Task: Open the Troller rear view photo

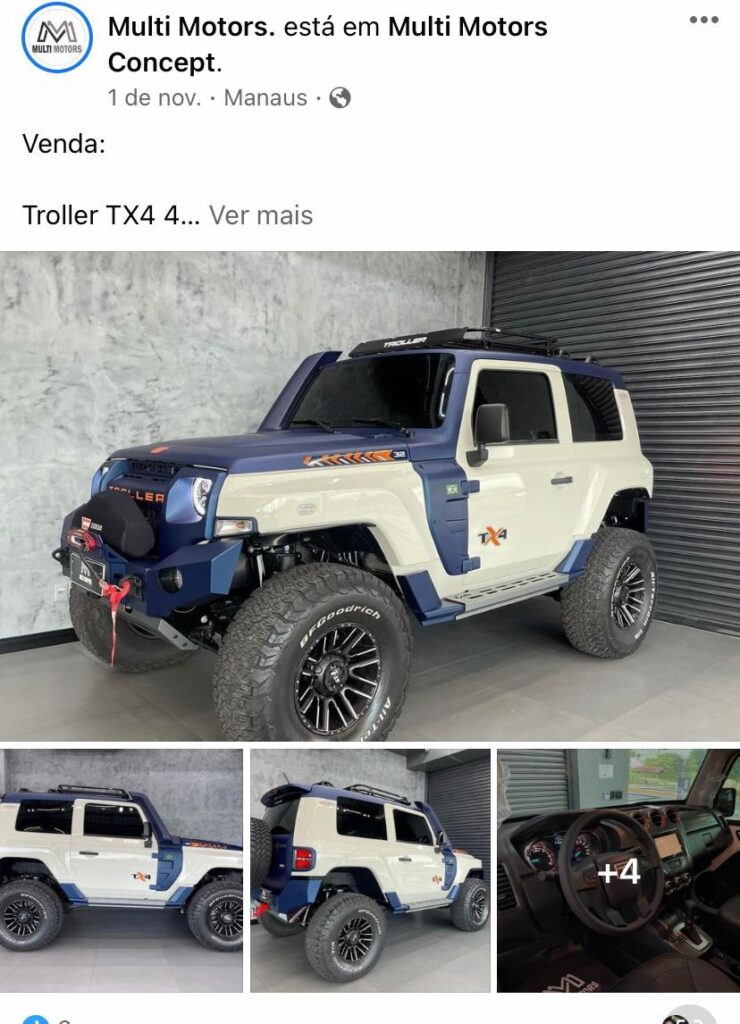Action: 370,870
